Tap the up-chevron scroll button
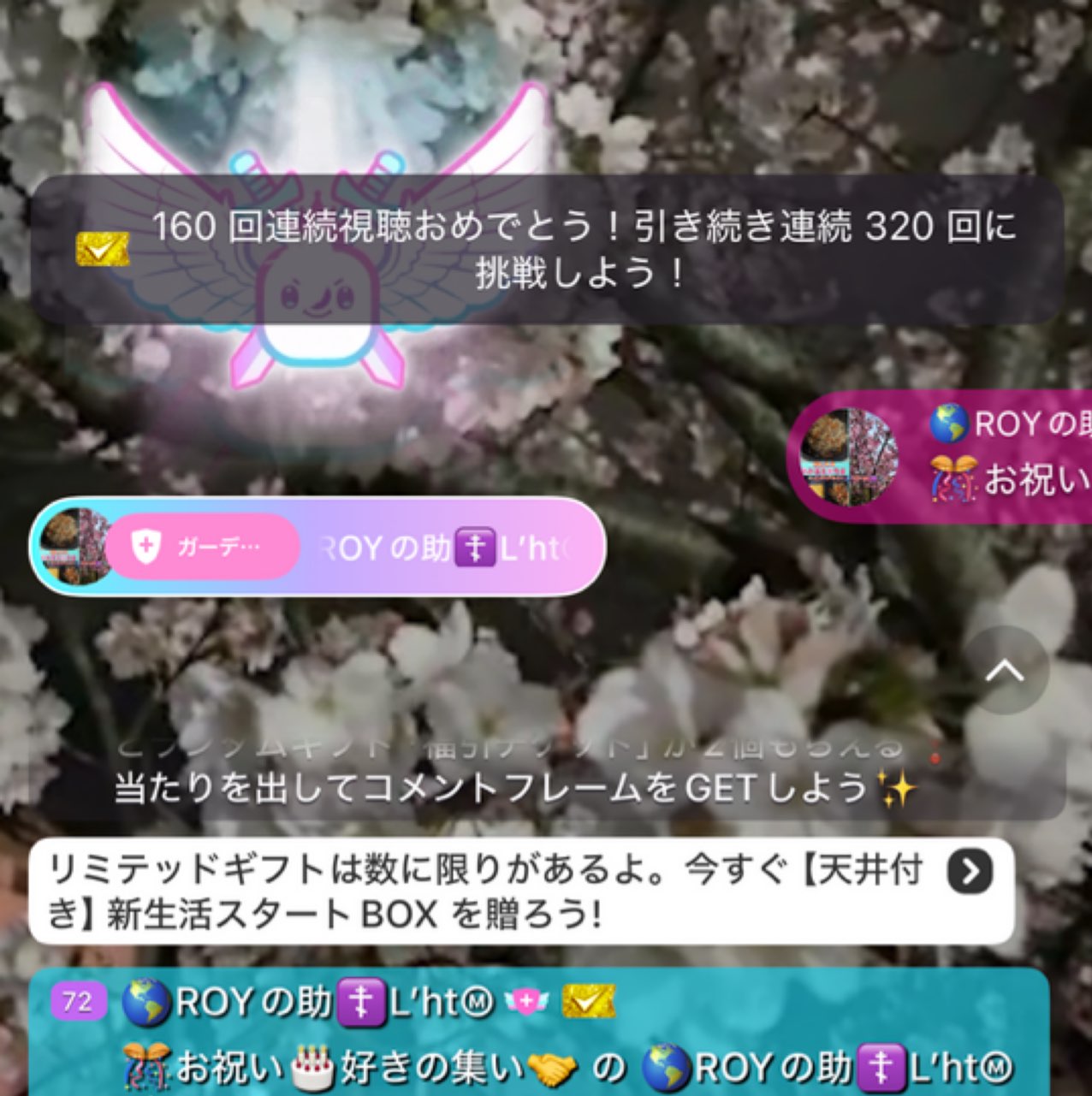Image resolution: width=1092 pixels, height=1096 pixels. (1006, 670)
